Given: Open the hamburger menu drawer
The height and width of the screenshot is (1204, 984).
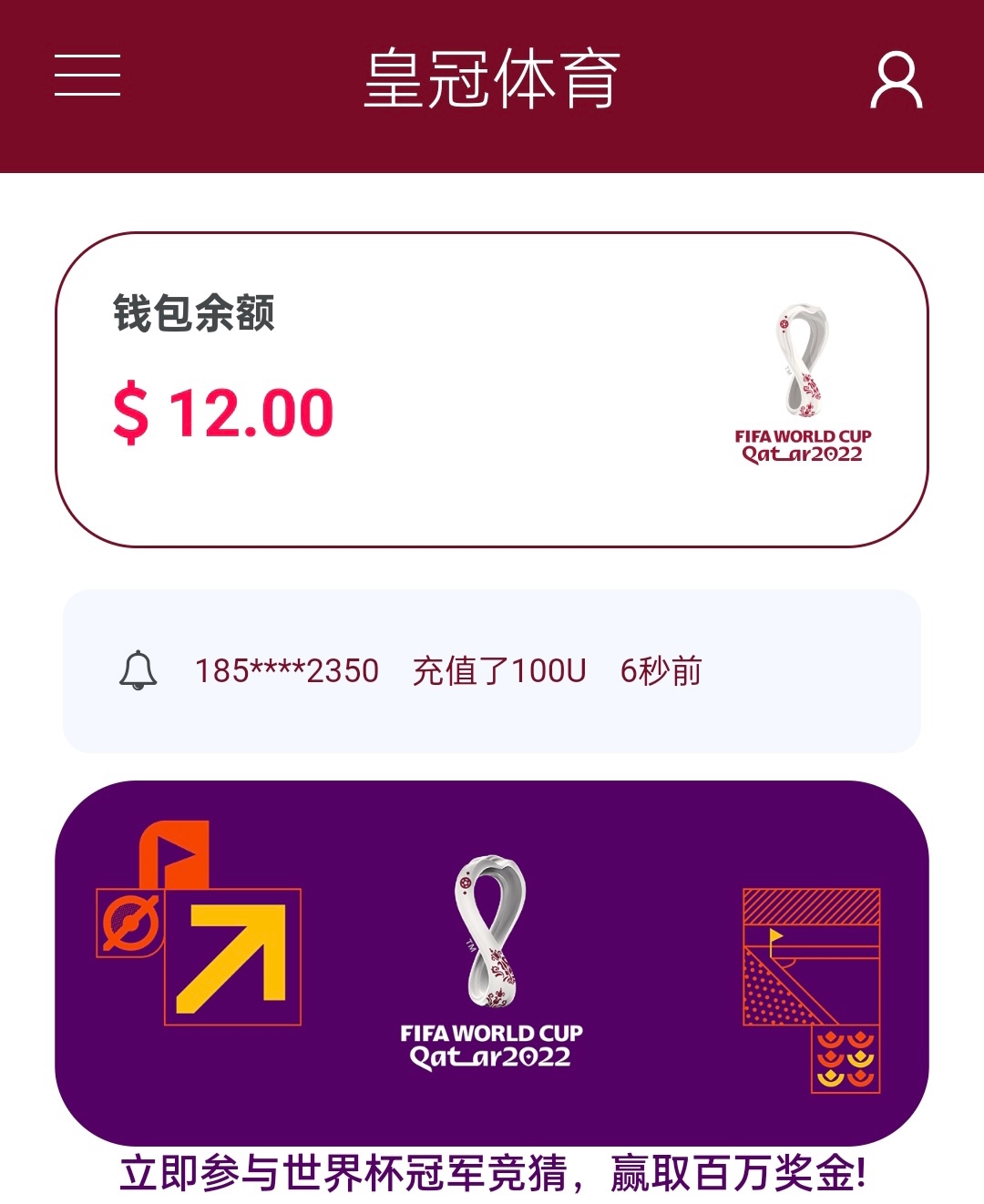Looking at the screenshot, I should tap(87, 76).
